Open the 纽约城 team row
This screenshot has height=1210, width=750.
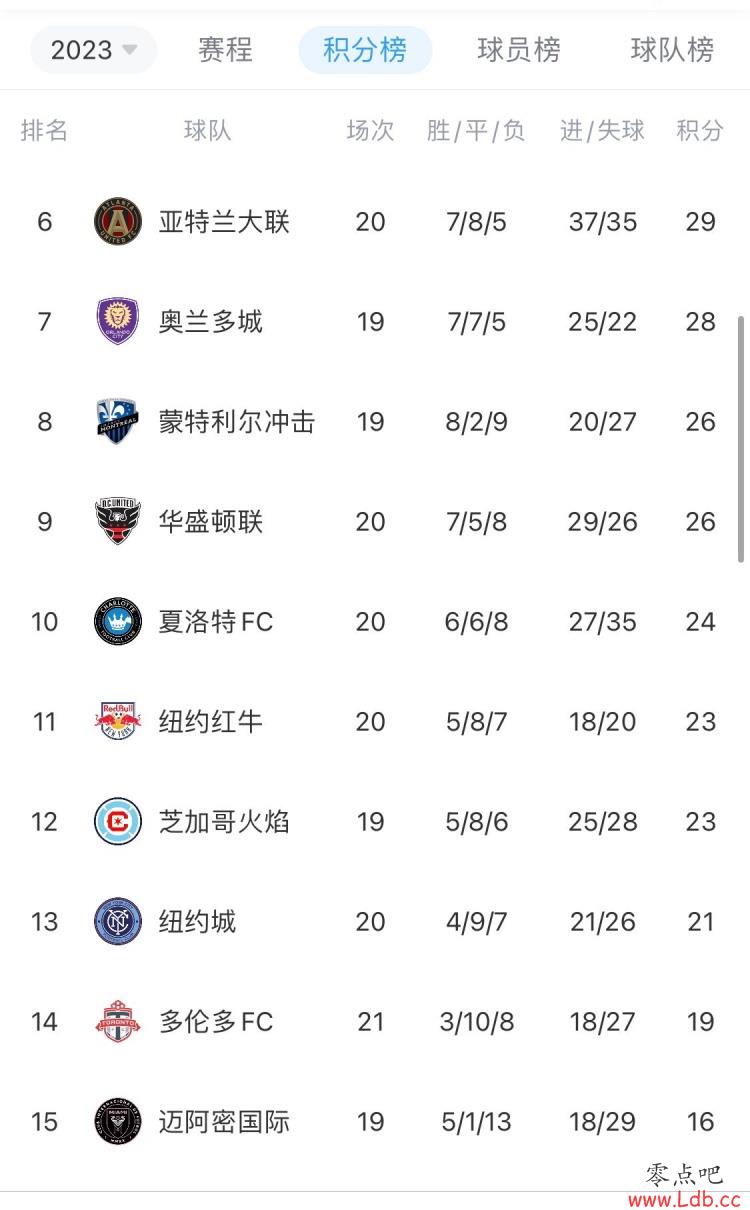[375, 921]
